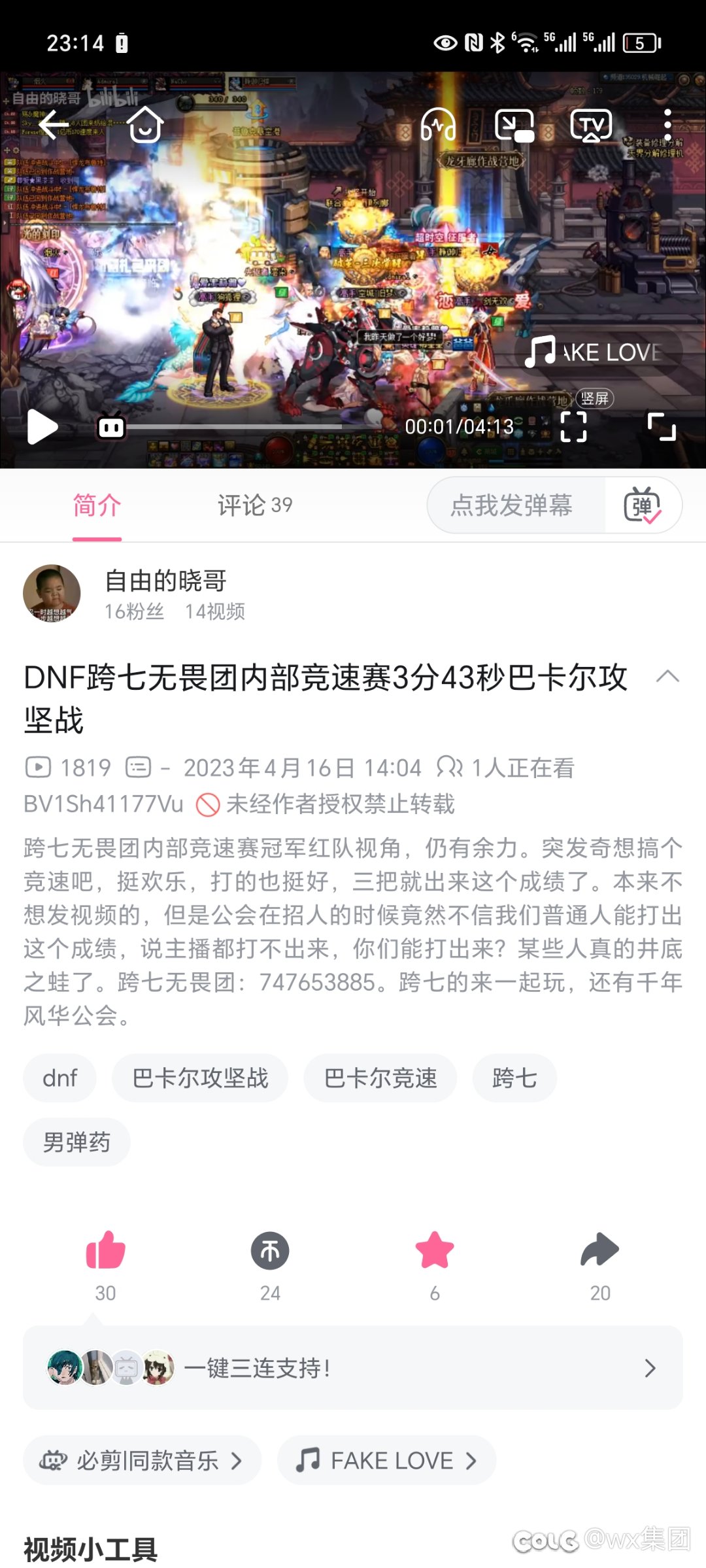Tap 点我发弹幕 to write a danmaku
706x1568 pixels.
tap(511, 505)
